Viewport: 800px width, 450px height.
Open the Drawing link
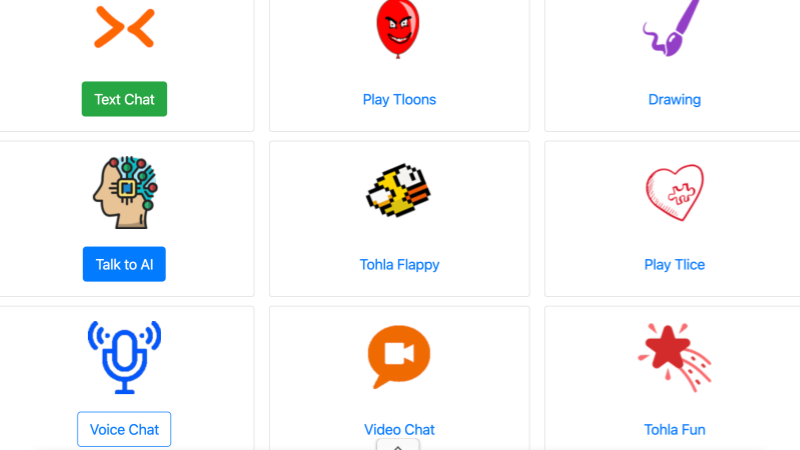(674, 99)
